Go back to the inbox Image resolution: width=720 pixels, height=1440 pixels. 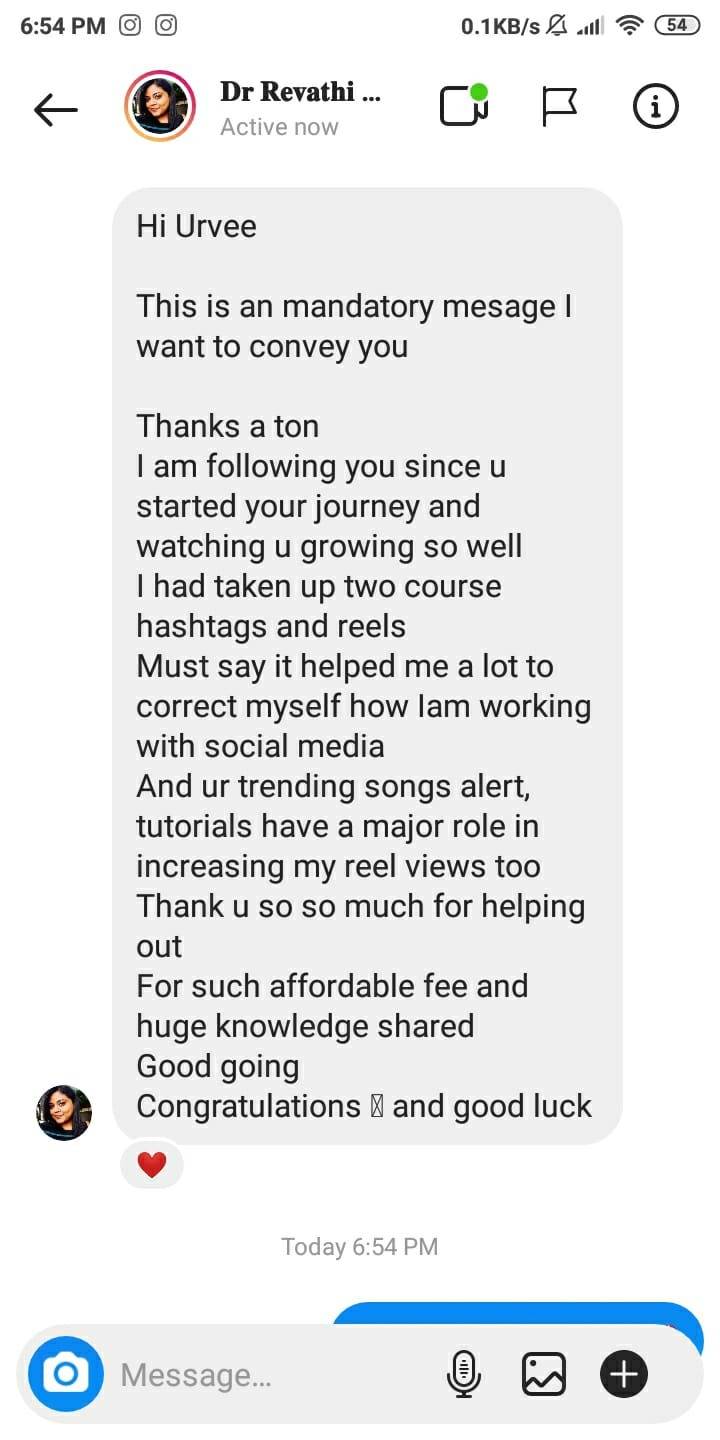(x=55, y=109)
